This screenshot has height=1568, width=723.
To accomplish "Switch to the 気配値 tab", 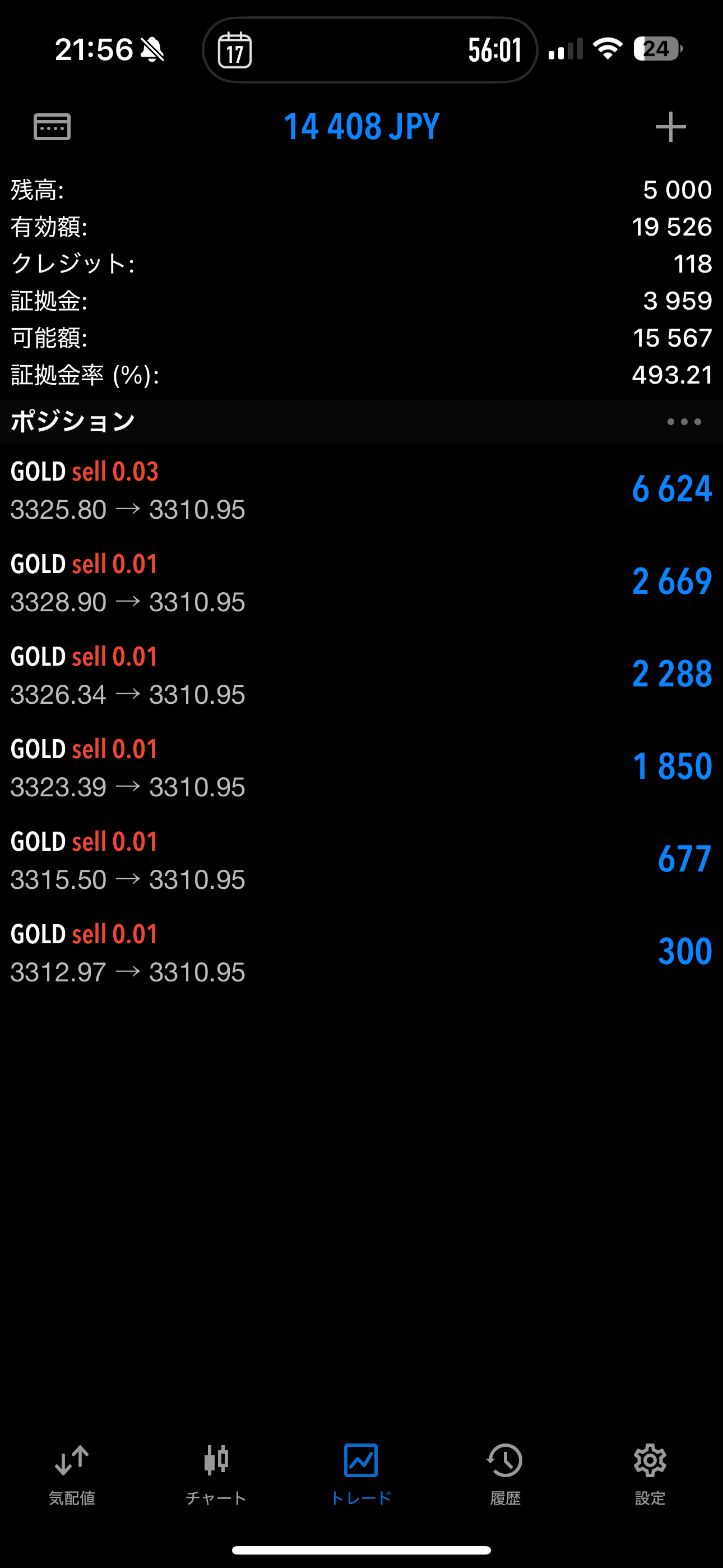I will (72, 1474).
